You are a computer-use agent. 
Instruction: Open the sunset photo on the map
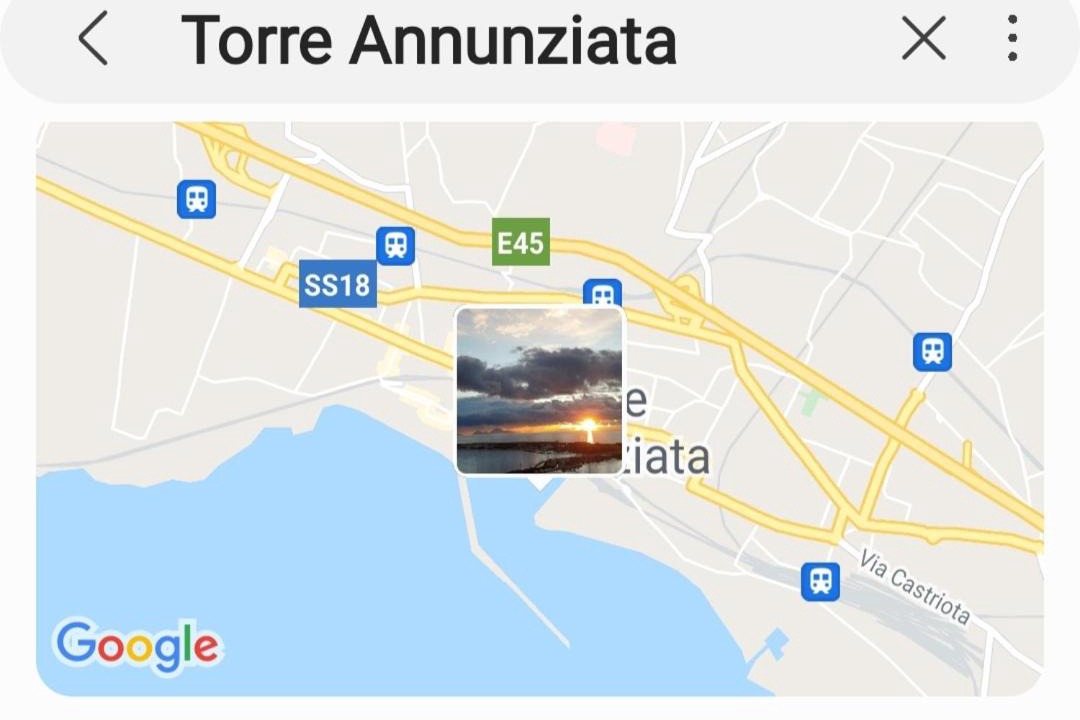pos(540,390)
